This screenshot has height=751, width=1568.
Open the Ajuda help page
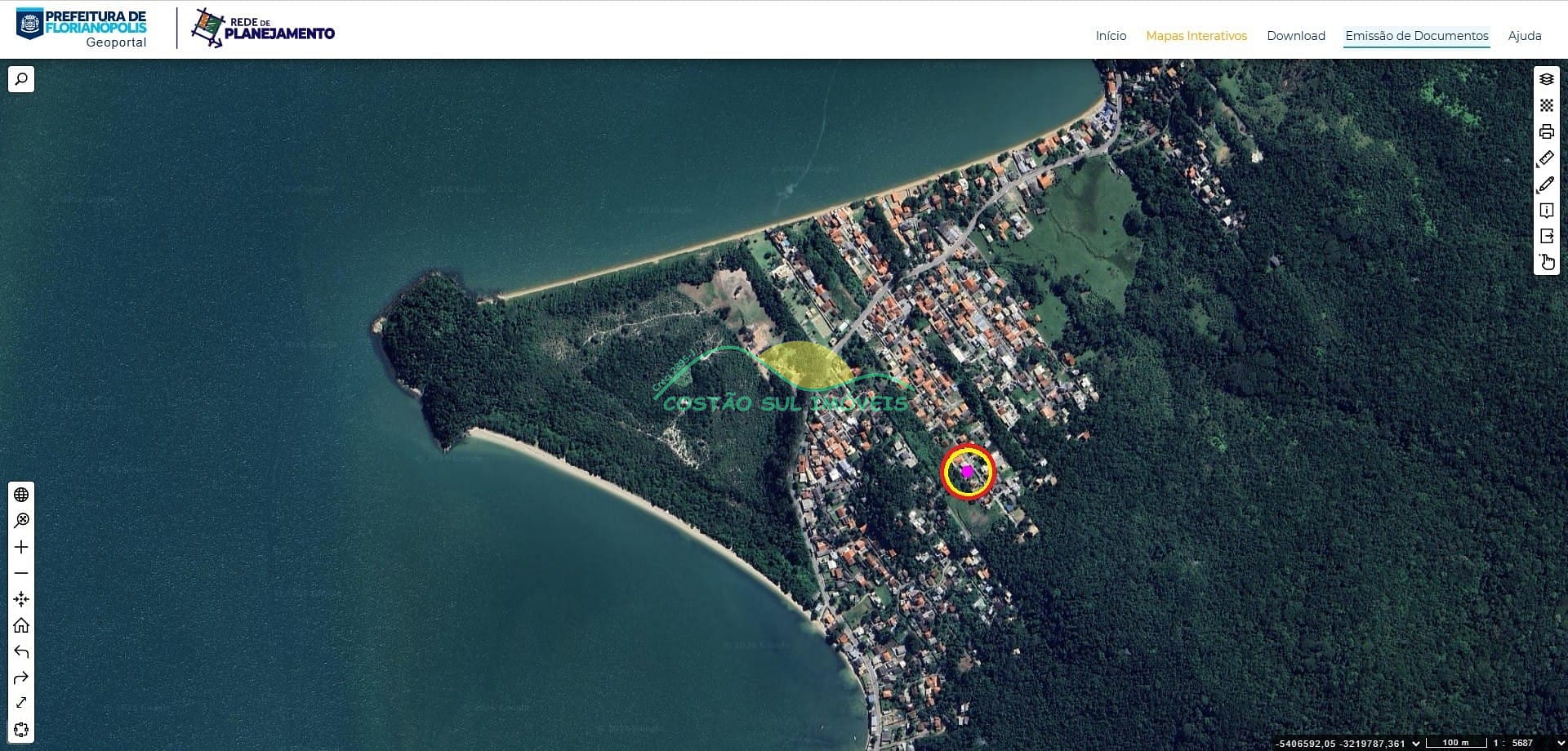click(1524, 36)
